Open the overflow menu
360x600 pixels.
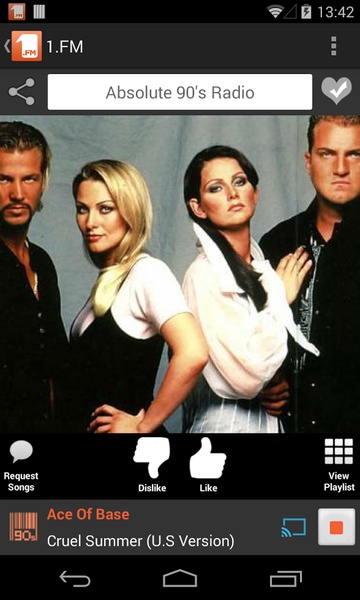(x=334, y=46)
